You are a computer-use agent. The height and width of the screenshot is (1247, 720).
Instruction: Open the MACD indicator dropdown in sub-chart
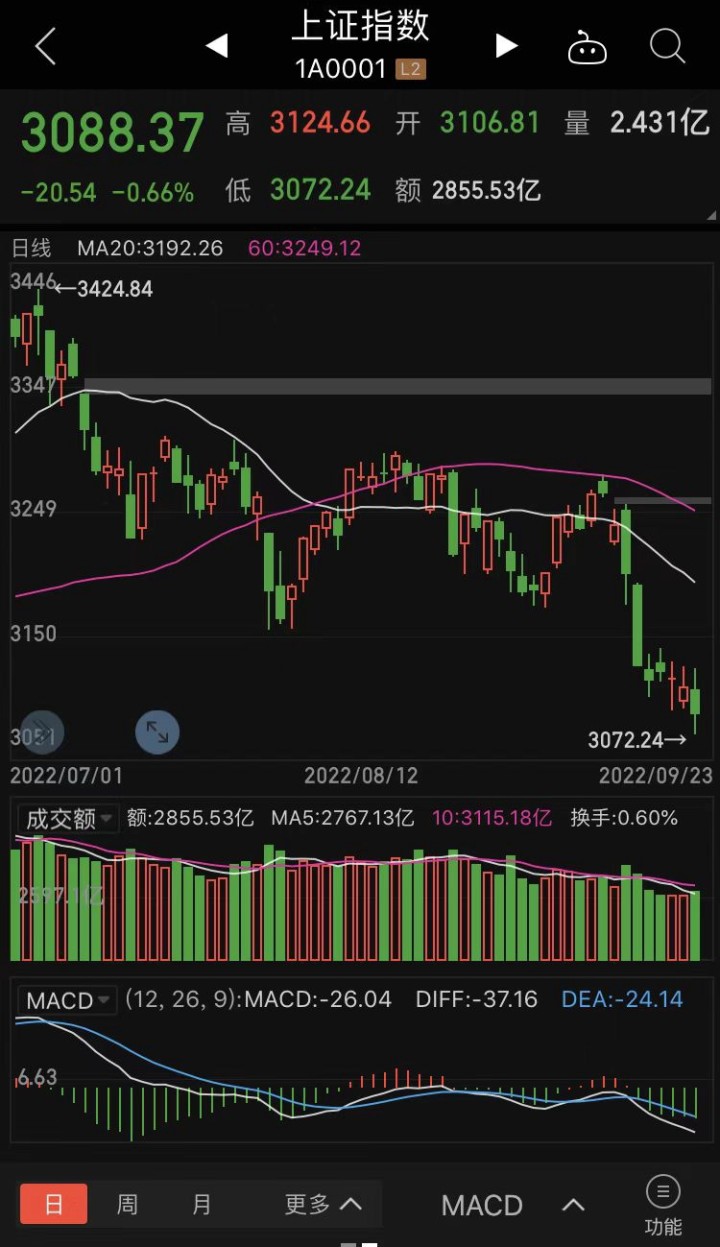coord(67,1000)
